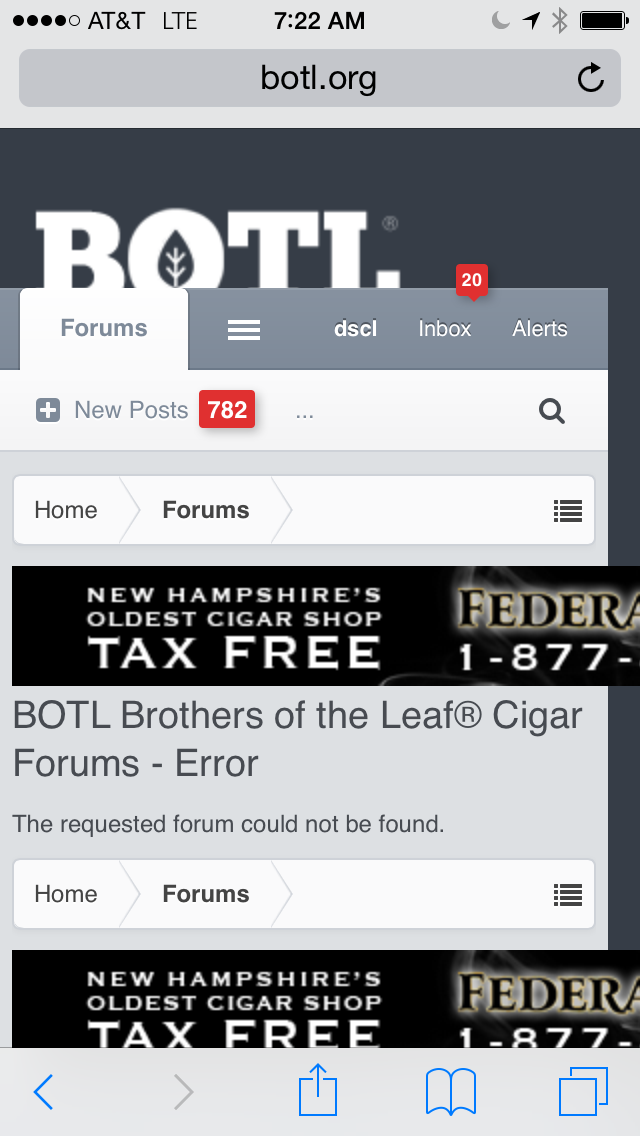
Task: Open the top breadcrumb's list icon
Action: pos(568,511)
